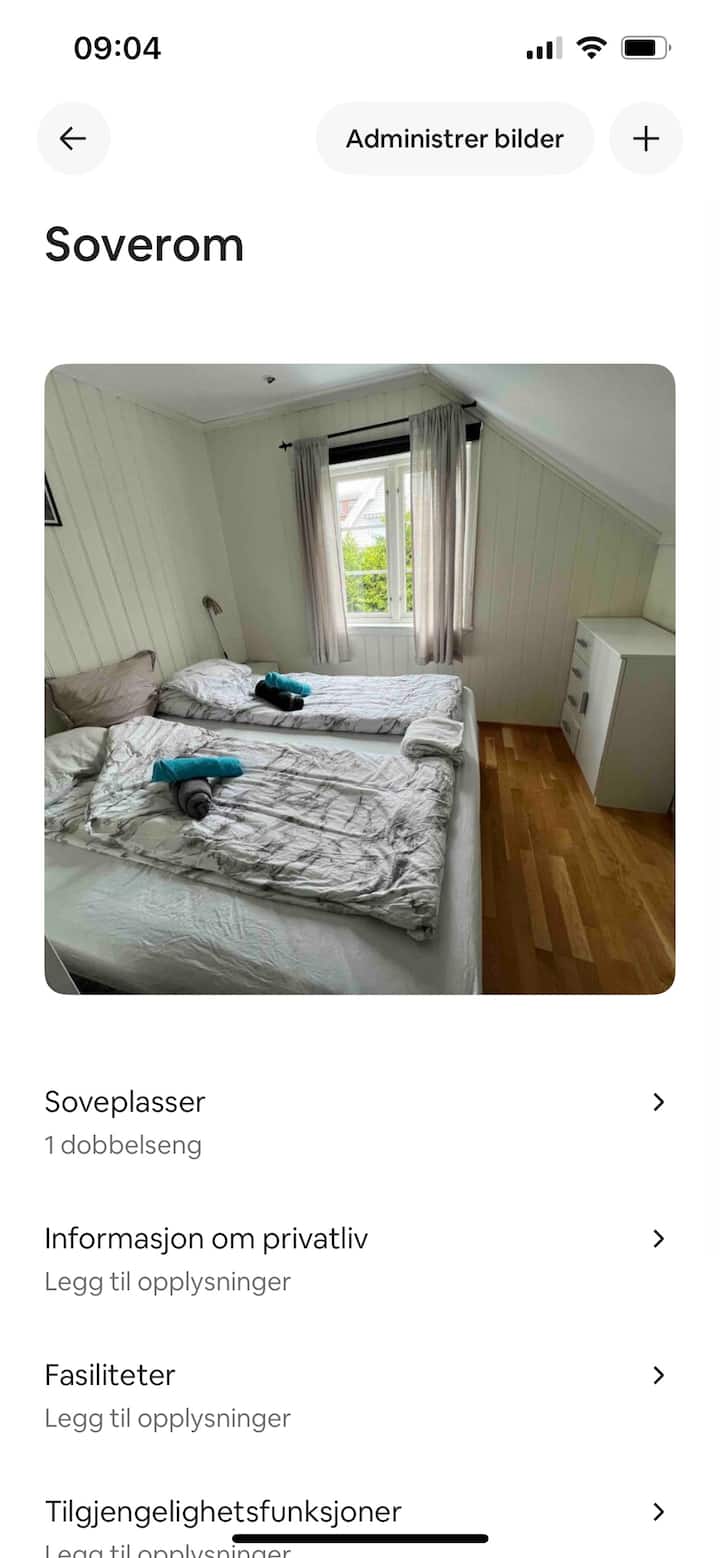The image size is (720, 1558).
Task: Open Informasjon om privatliv row
Action: (x=358, y=1258)
